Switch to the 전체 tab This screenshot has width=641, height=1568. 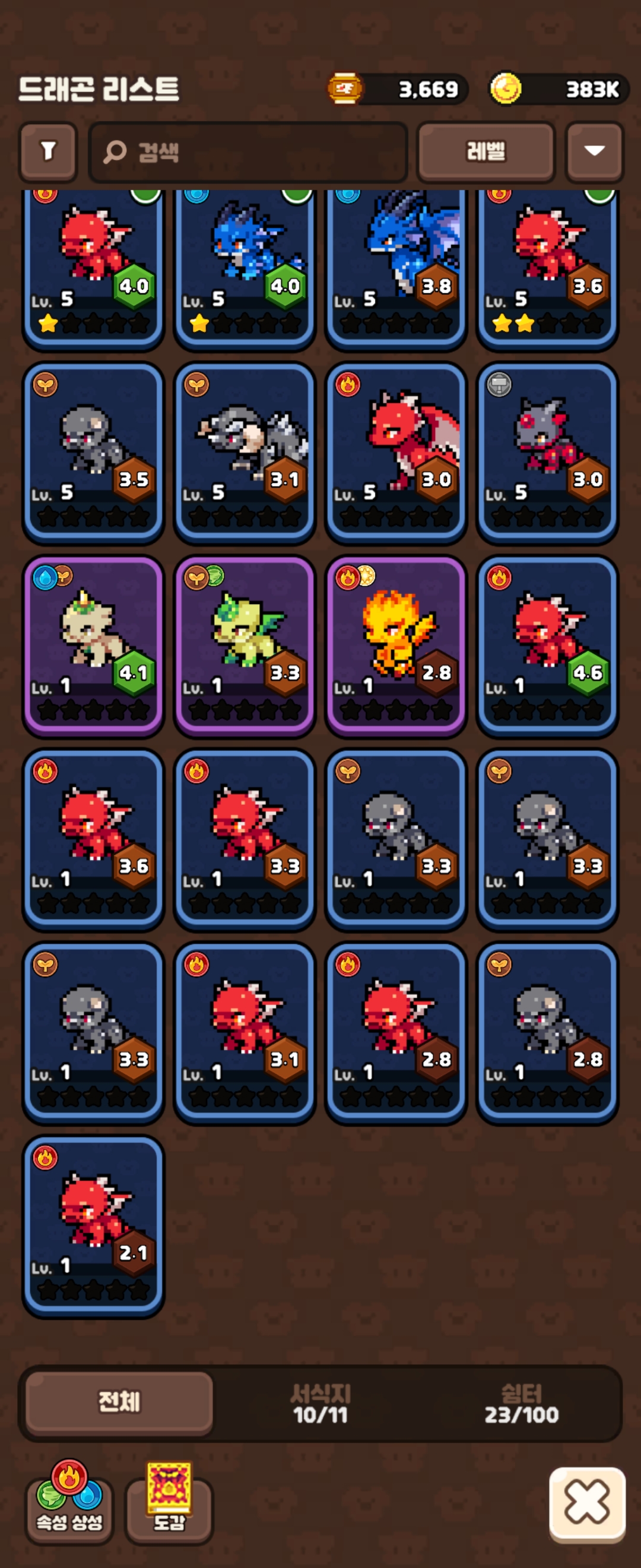(x=119, y=1402)
